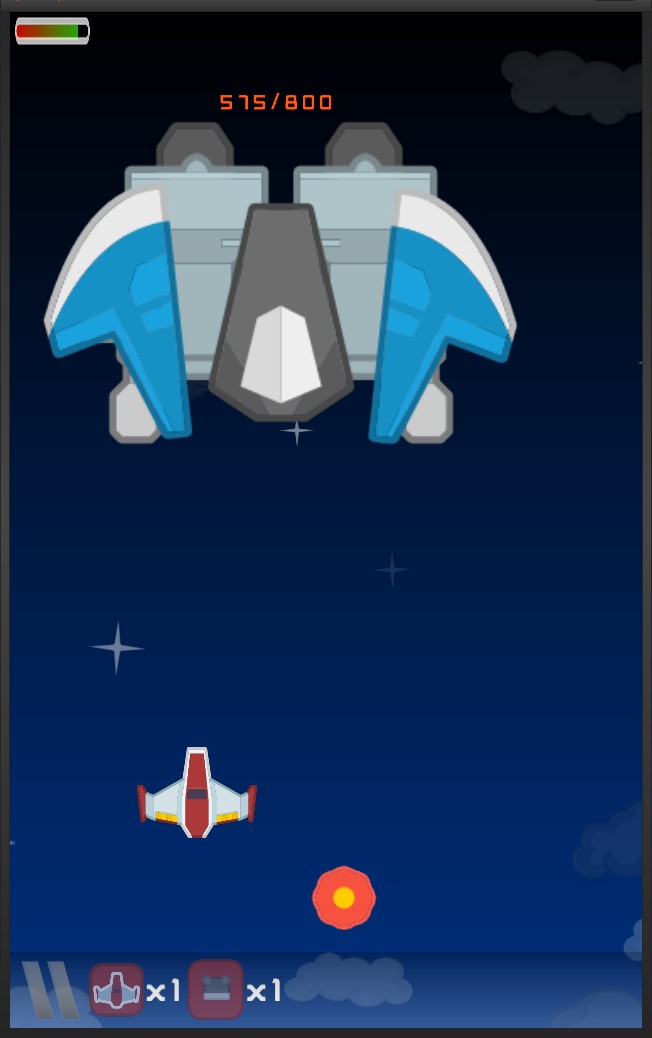
Task: Activate the second power-up button
Action: coord(216,989)
